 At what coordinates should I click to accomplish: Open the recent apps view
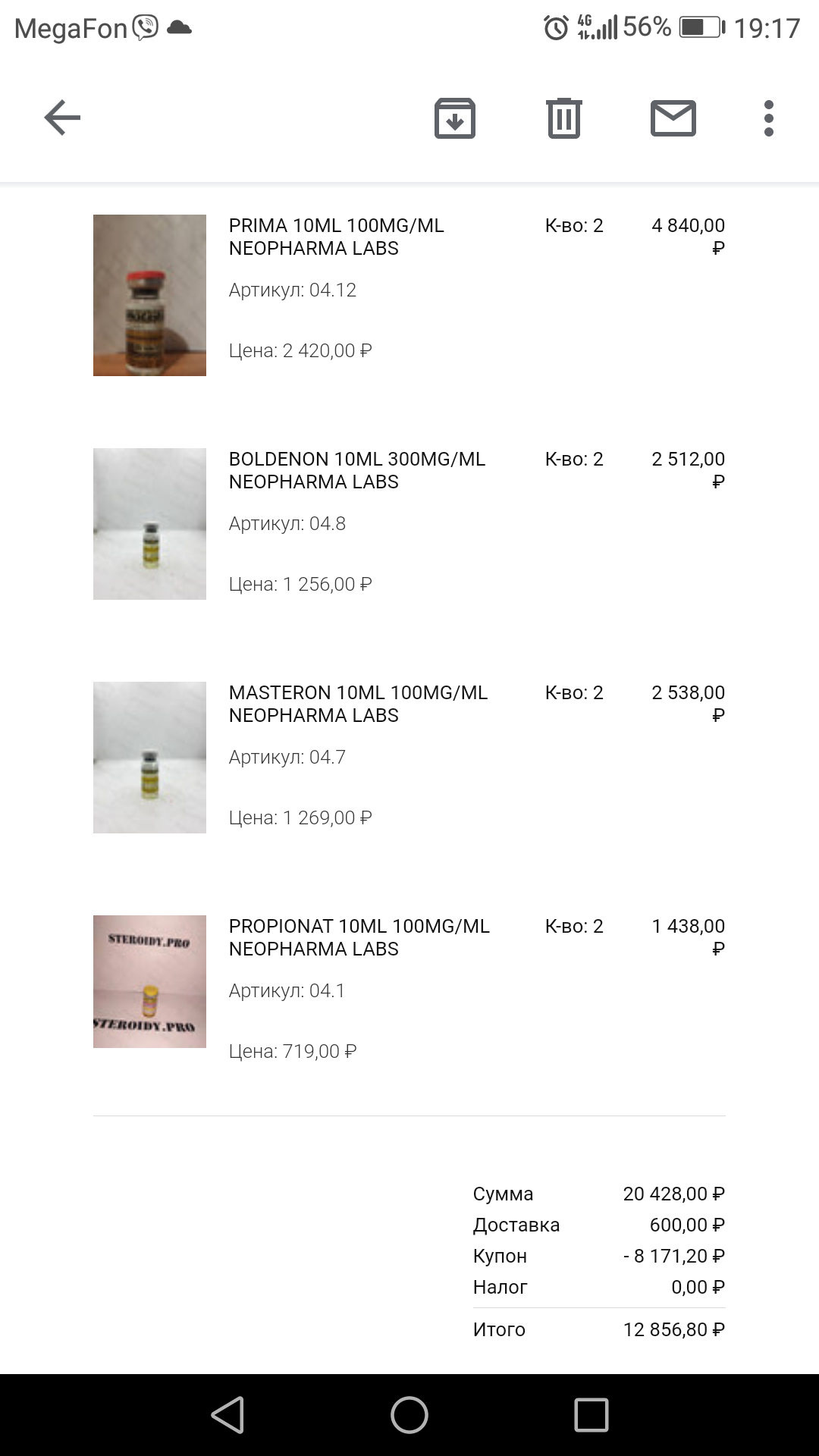591,1415
